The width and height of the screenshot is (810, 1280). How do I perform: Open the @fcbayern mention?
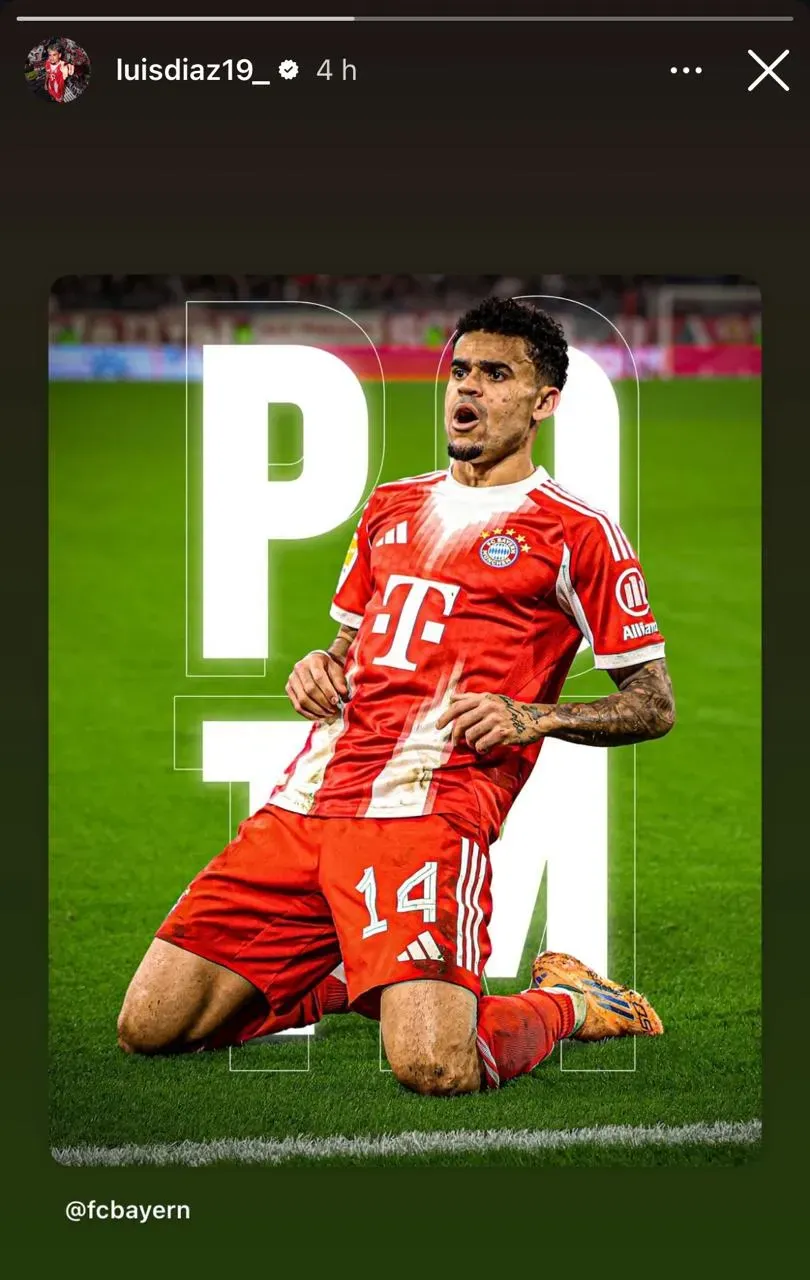pyautogui.click(x=127, y=1211)
